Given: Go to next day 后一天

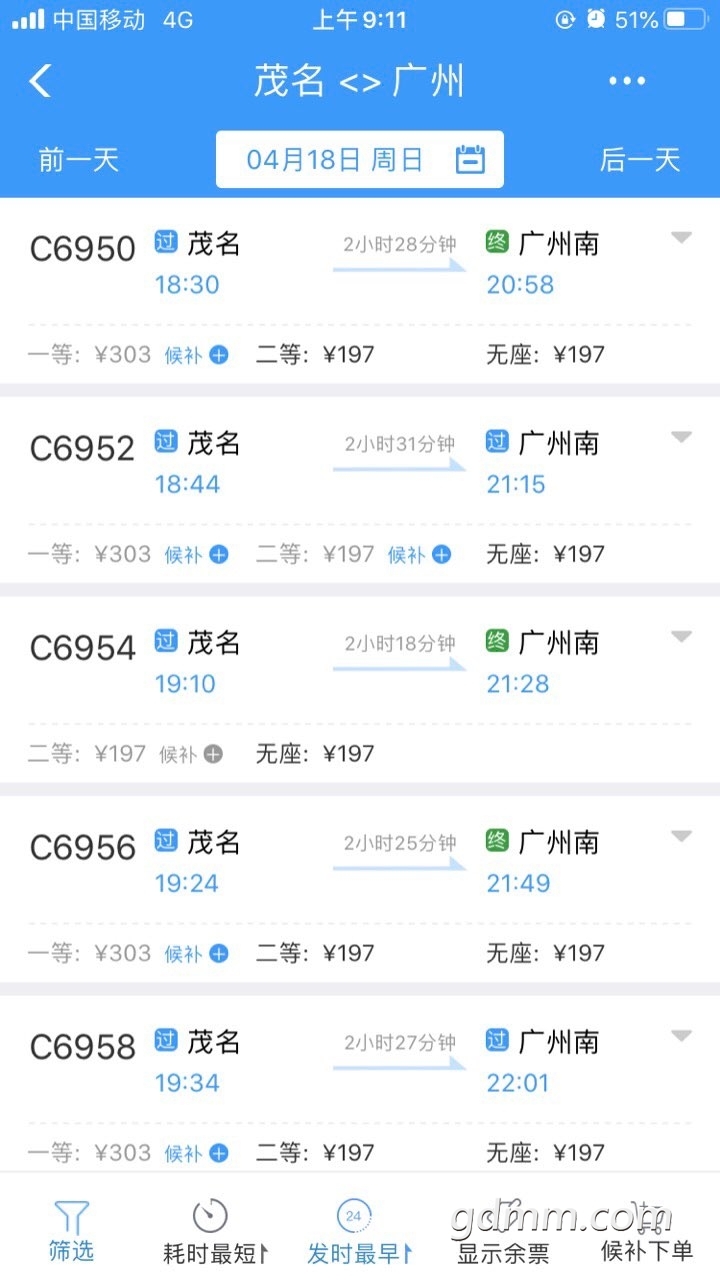Looking at the screenshot, I should (x=640, y=160).
